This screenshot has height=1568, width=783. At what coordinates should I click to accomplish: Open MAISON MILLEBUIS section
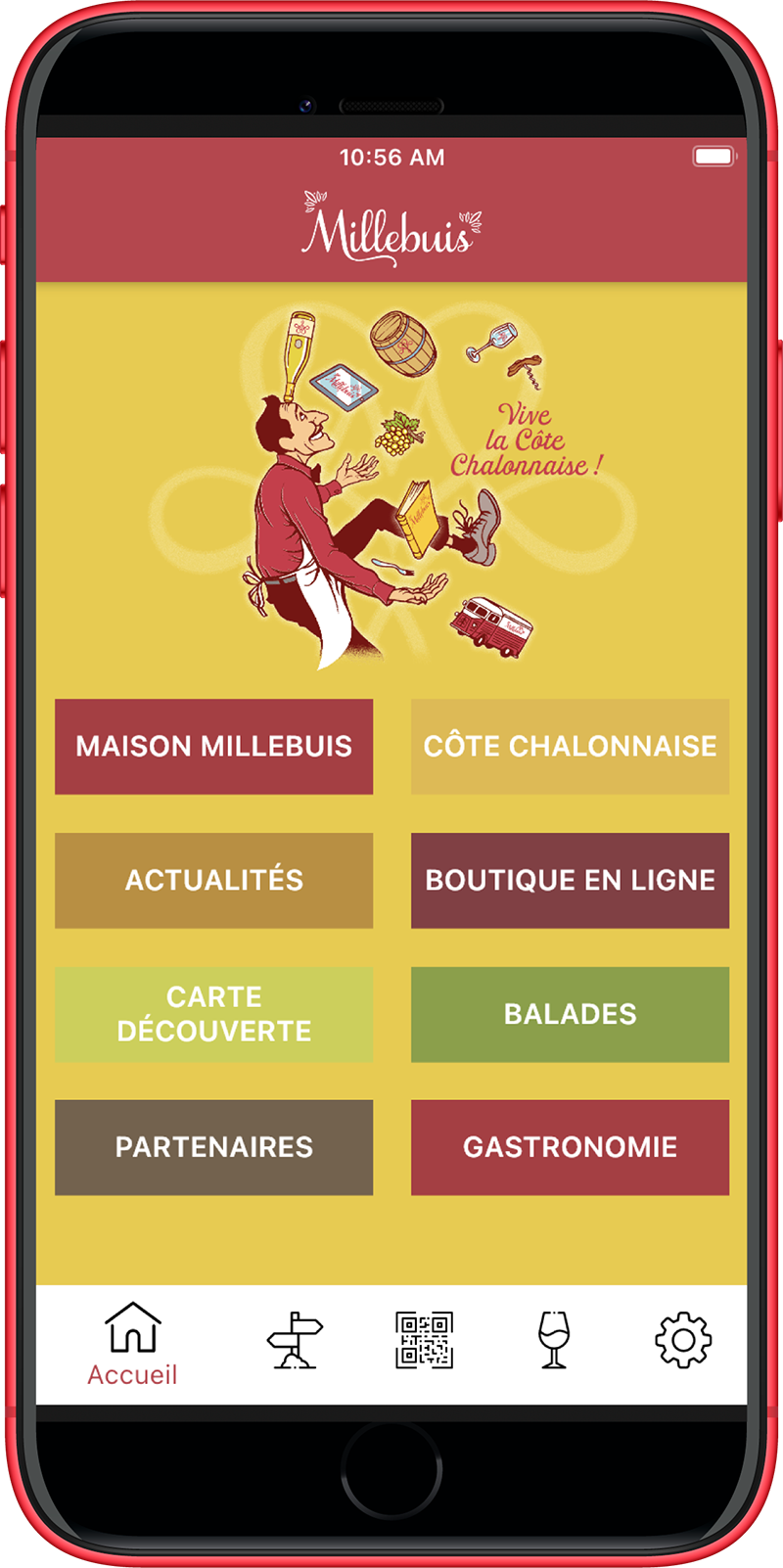click(213, 746)
